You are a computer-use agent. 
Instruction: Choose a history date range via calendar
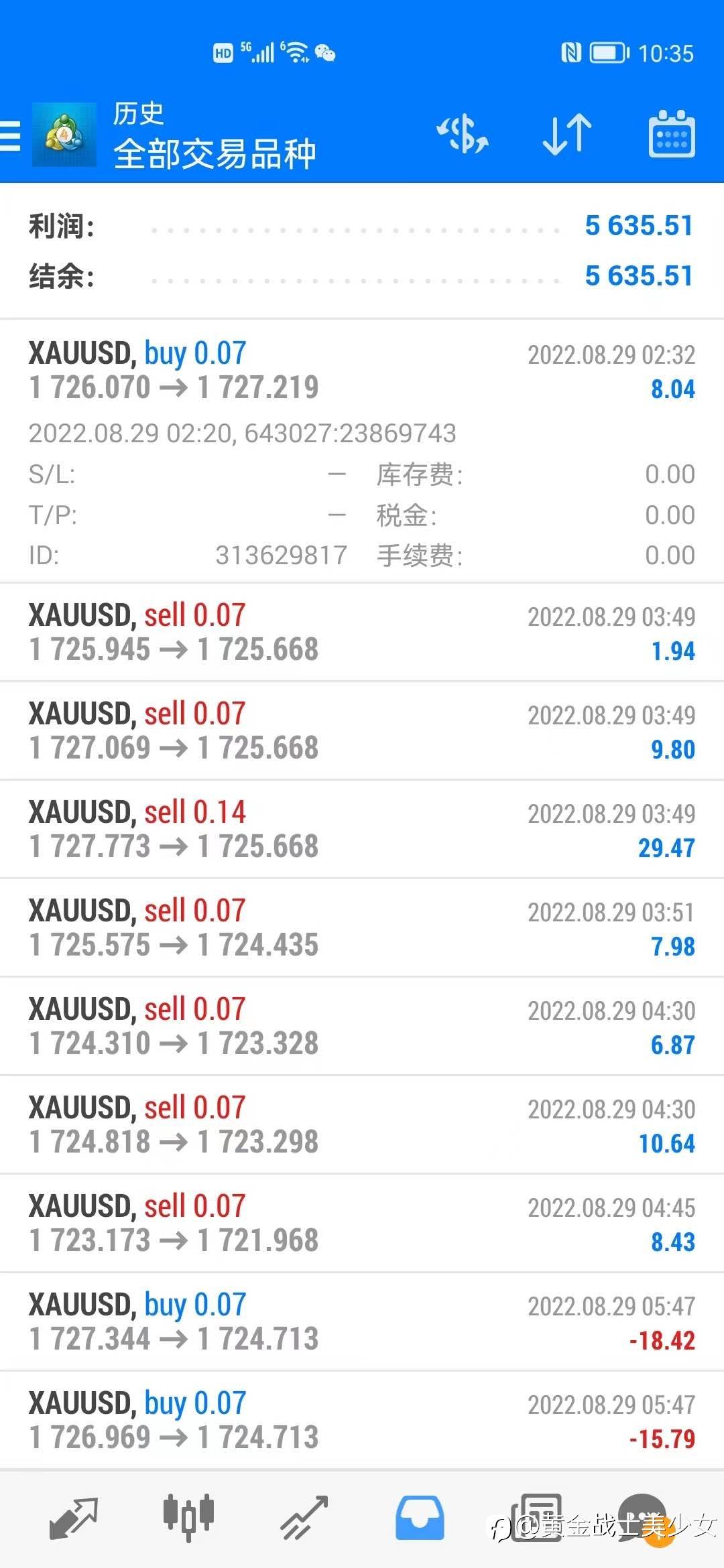coord(672,134)
